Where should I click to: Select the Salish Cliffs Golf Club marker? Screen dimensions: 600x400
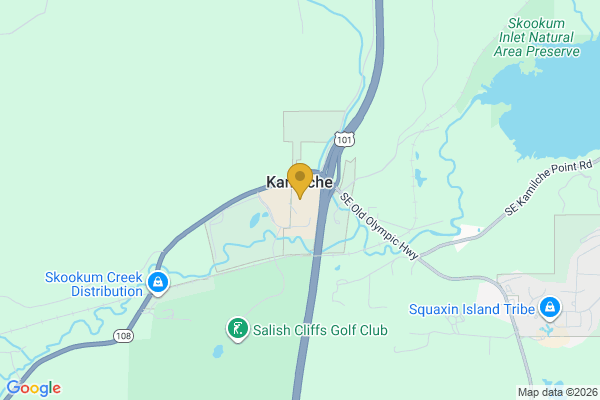[x=237, y=329]
